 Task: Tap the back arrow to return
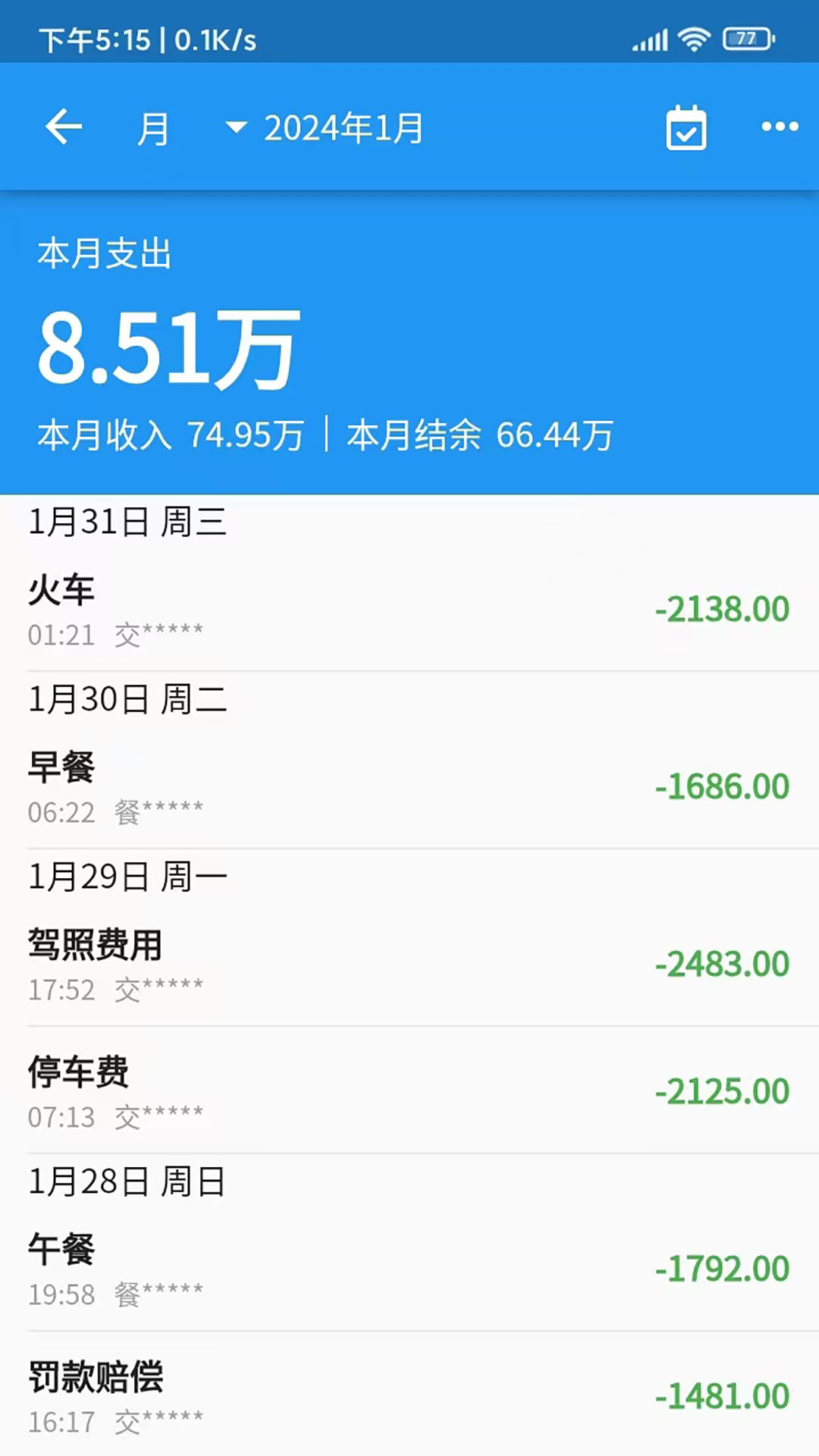[63, 127]
